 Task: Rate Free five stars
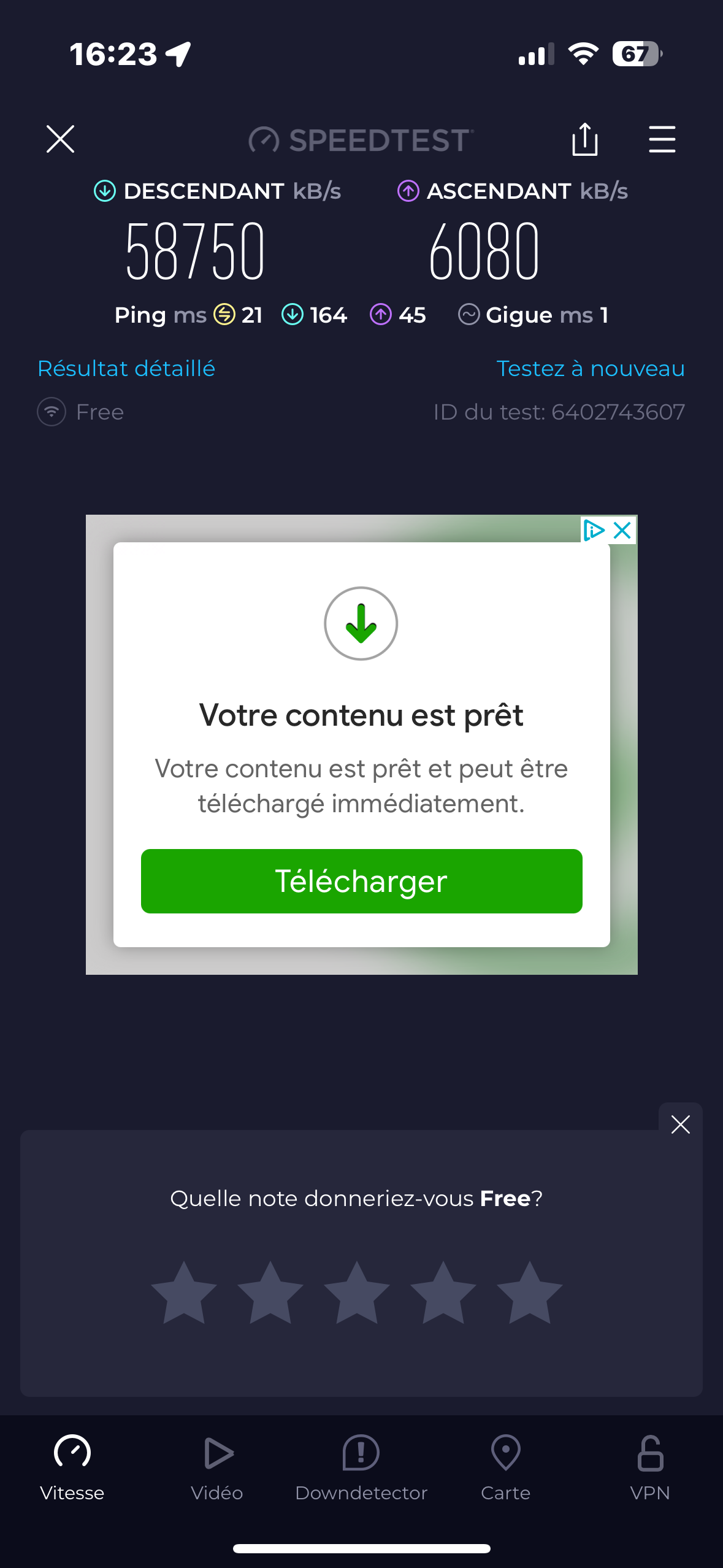pyautogui.click(x=530, y=1293)
